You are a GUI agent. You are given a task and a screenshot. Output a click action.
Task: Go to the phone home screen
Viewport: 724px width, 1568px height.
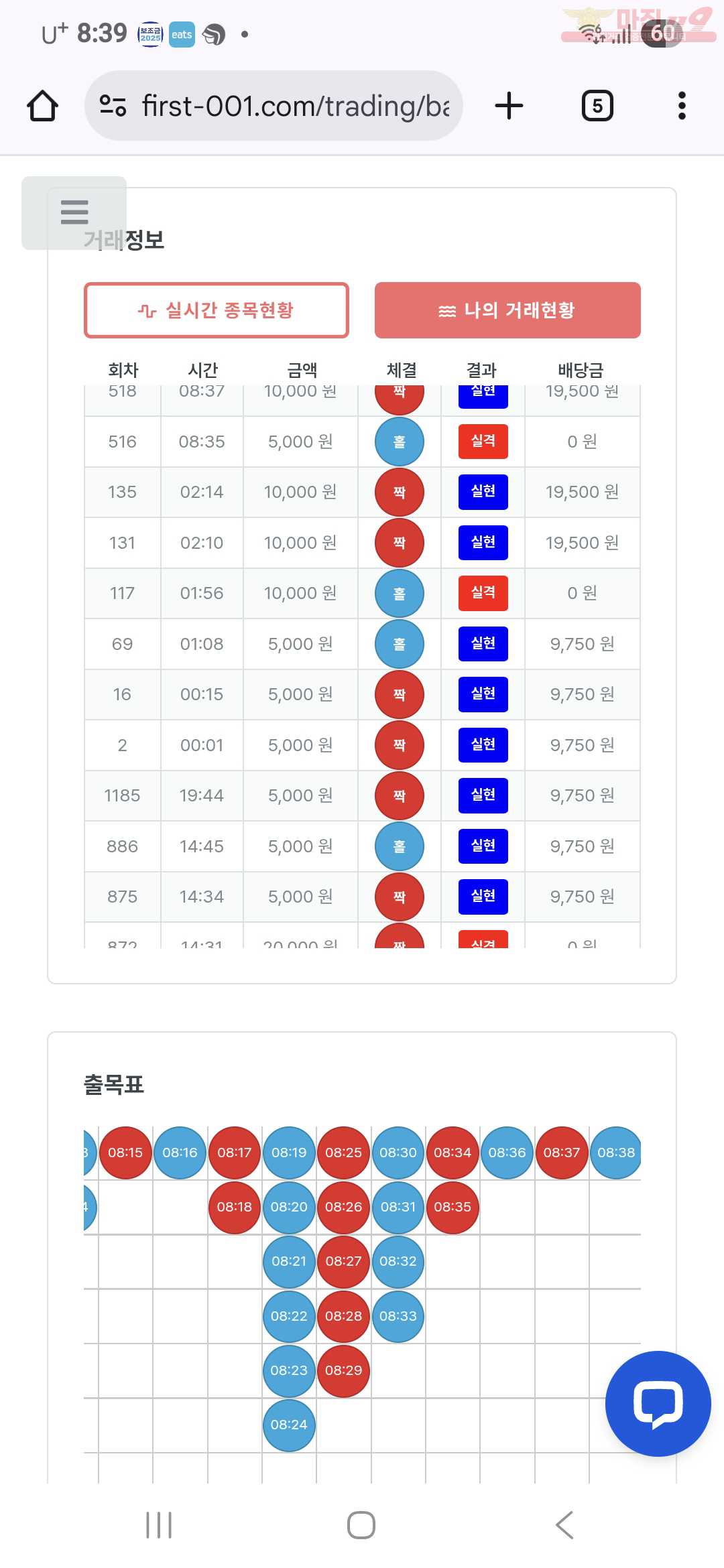tap(361, 1525)
